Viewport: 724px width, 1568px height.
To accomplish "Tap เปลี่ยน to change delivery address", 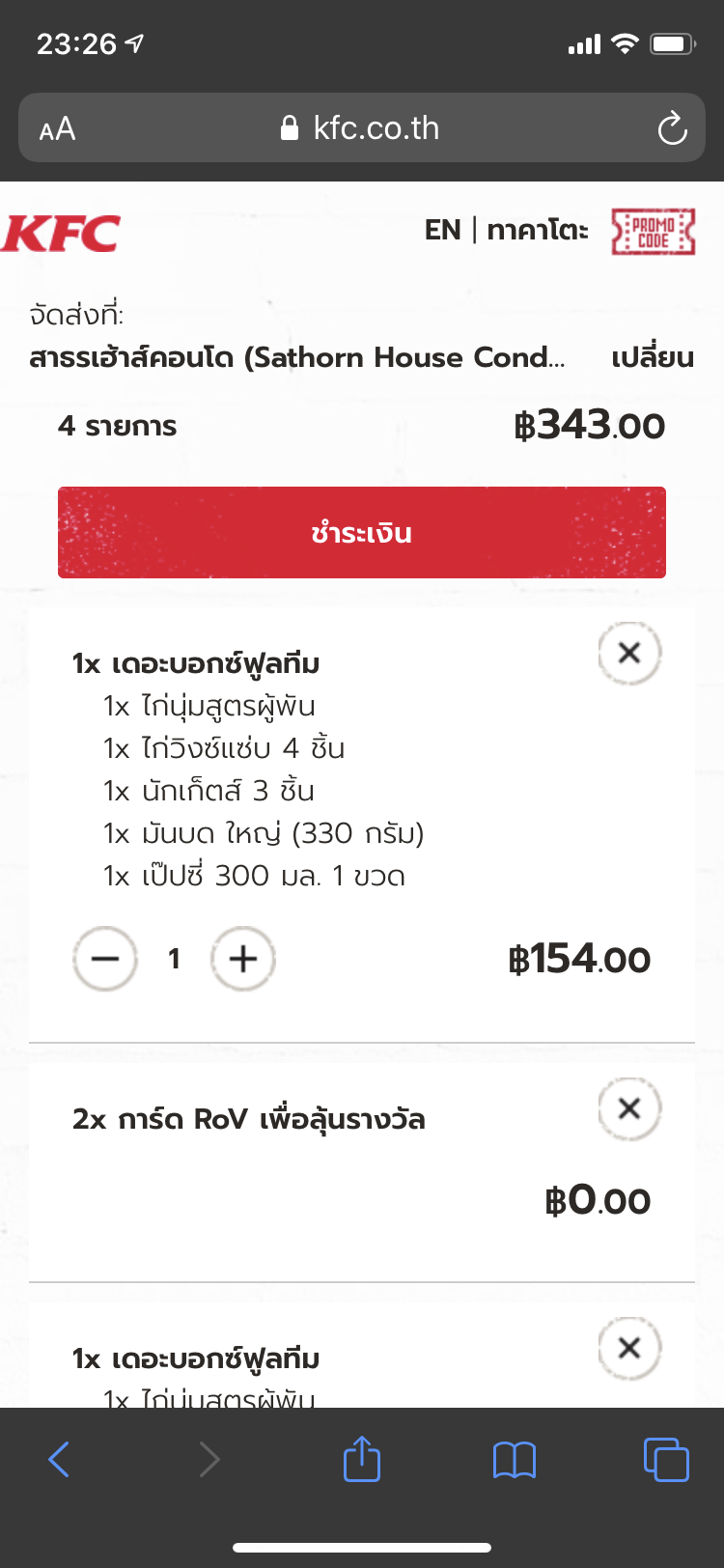I will [x=653, y=358].
